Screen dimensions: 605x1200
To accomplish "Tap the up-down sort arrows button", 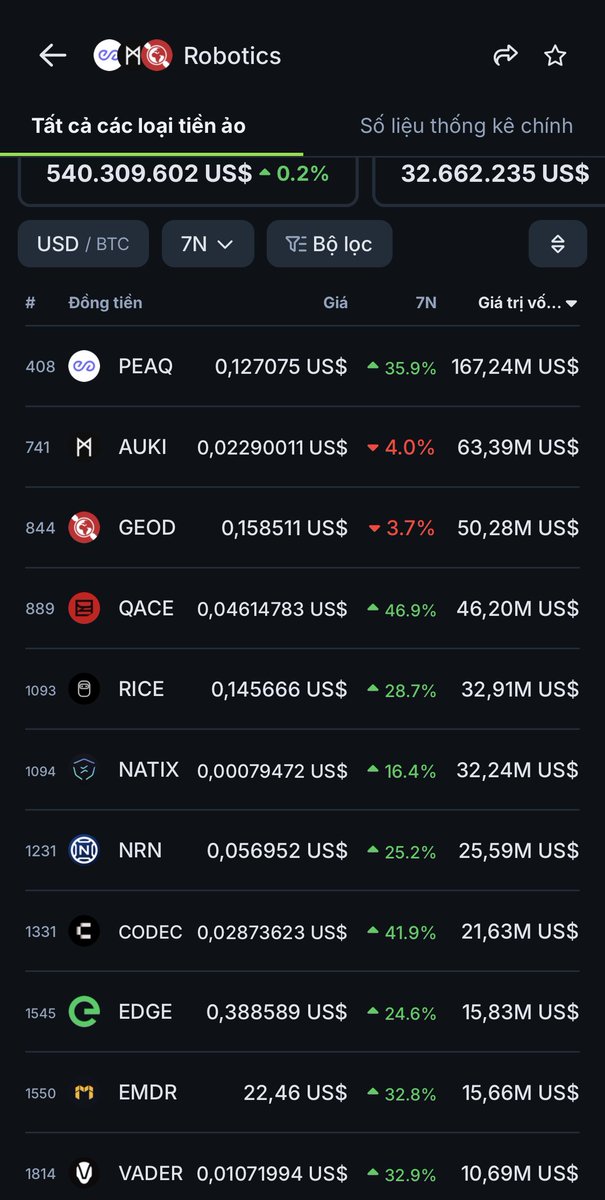I will (x=558, y=244).
